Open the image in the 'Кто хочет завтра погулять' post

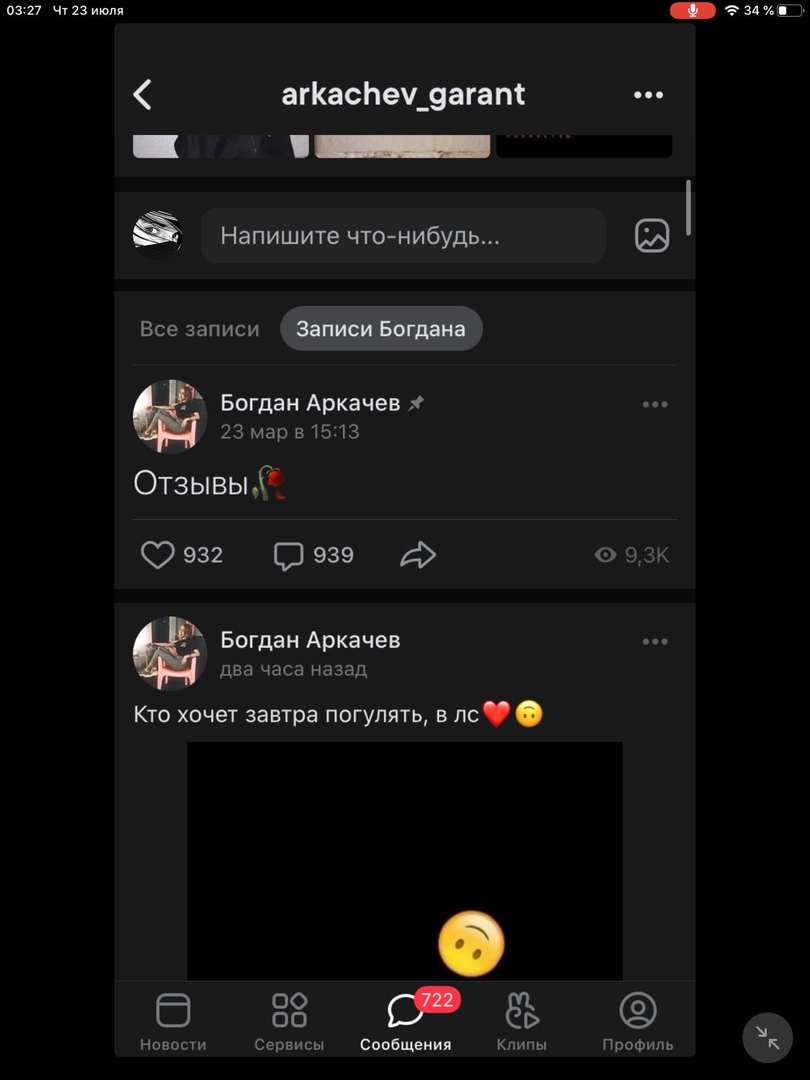coord(404,860)
